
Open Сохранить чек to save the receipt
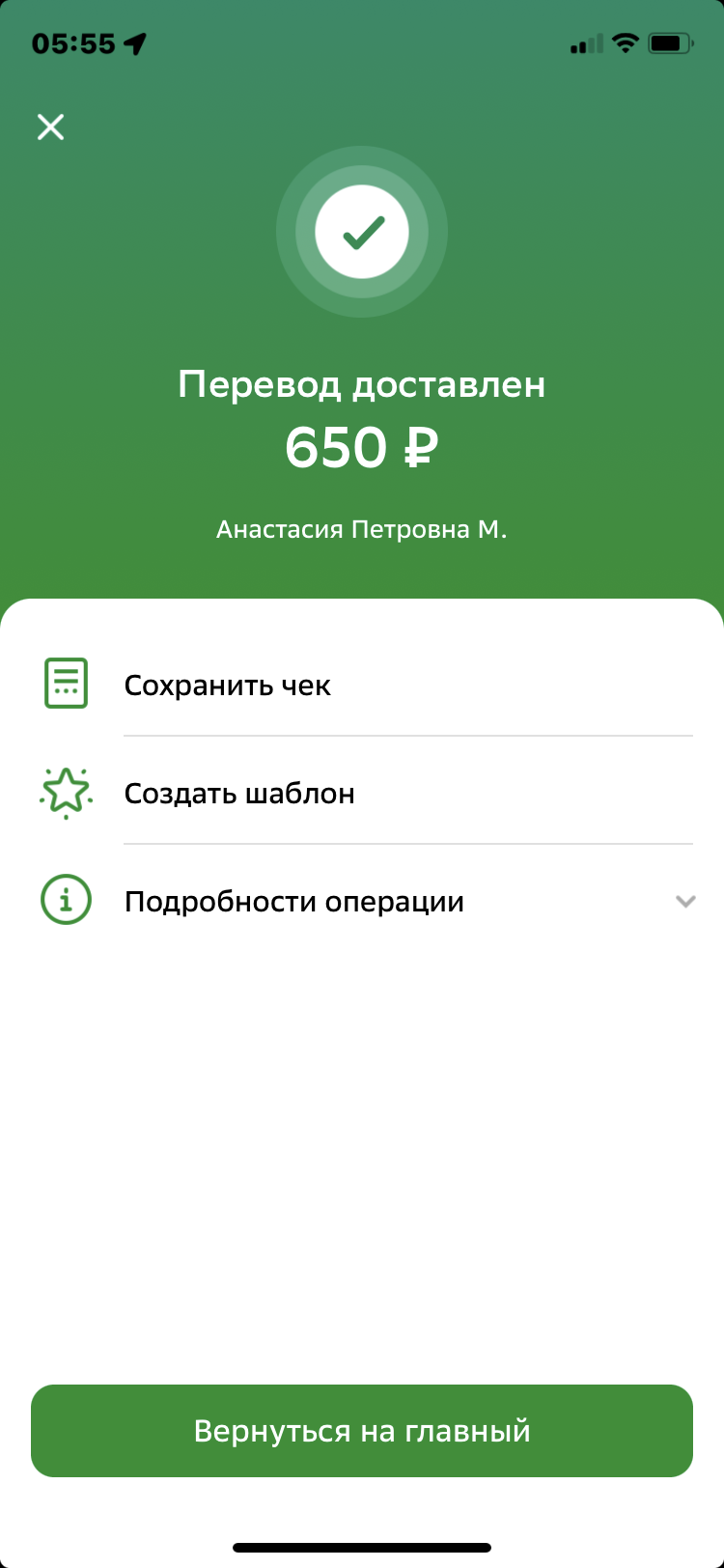pos(362,685)
